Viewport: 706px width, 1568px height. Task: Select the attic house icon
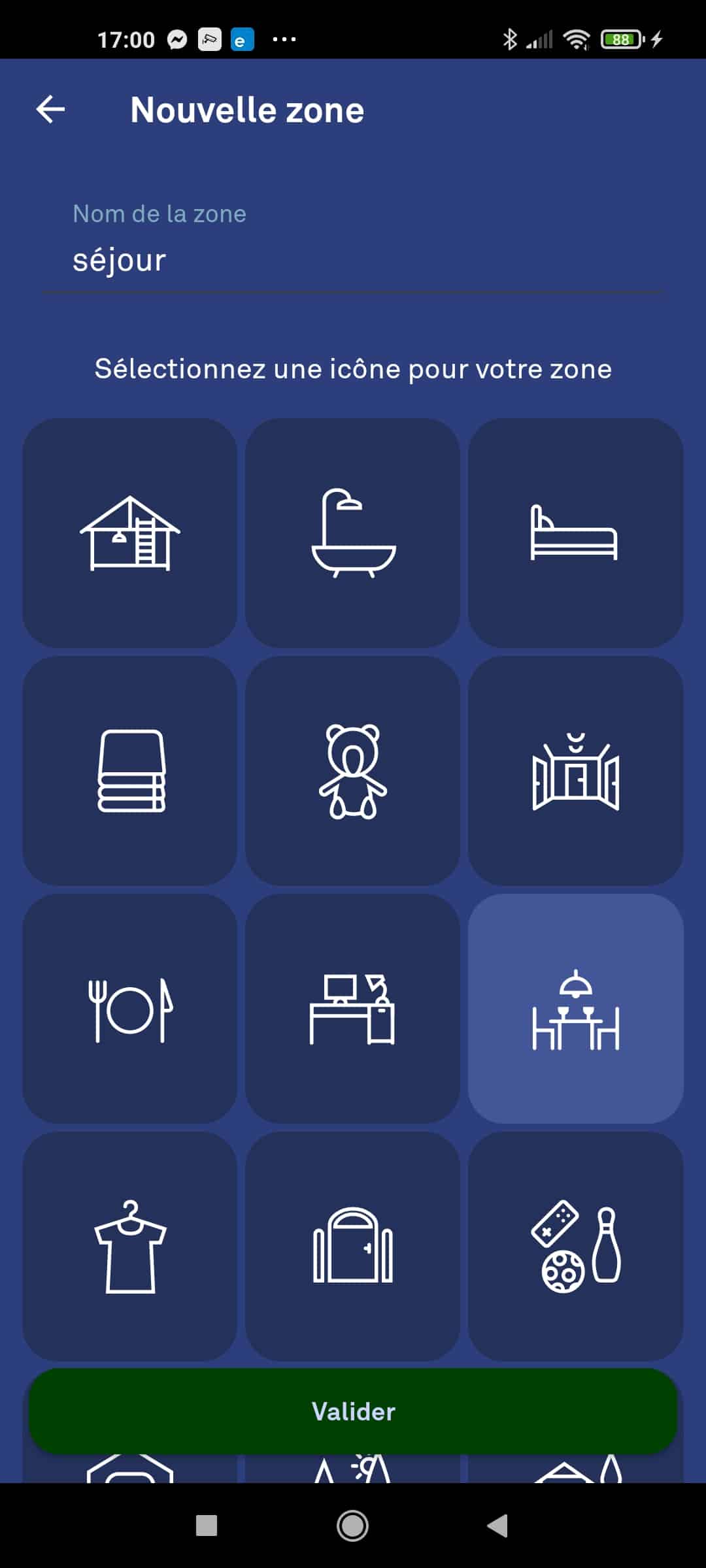[130, 533]
